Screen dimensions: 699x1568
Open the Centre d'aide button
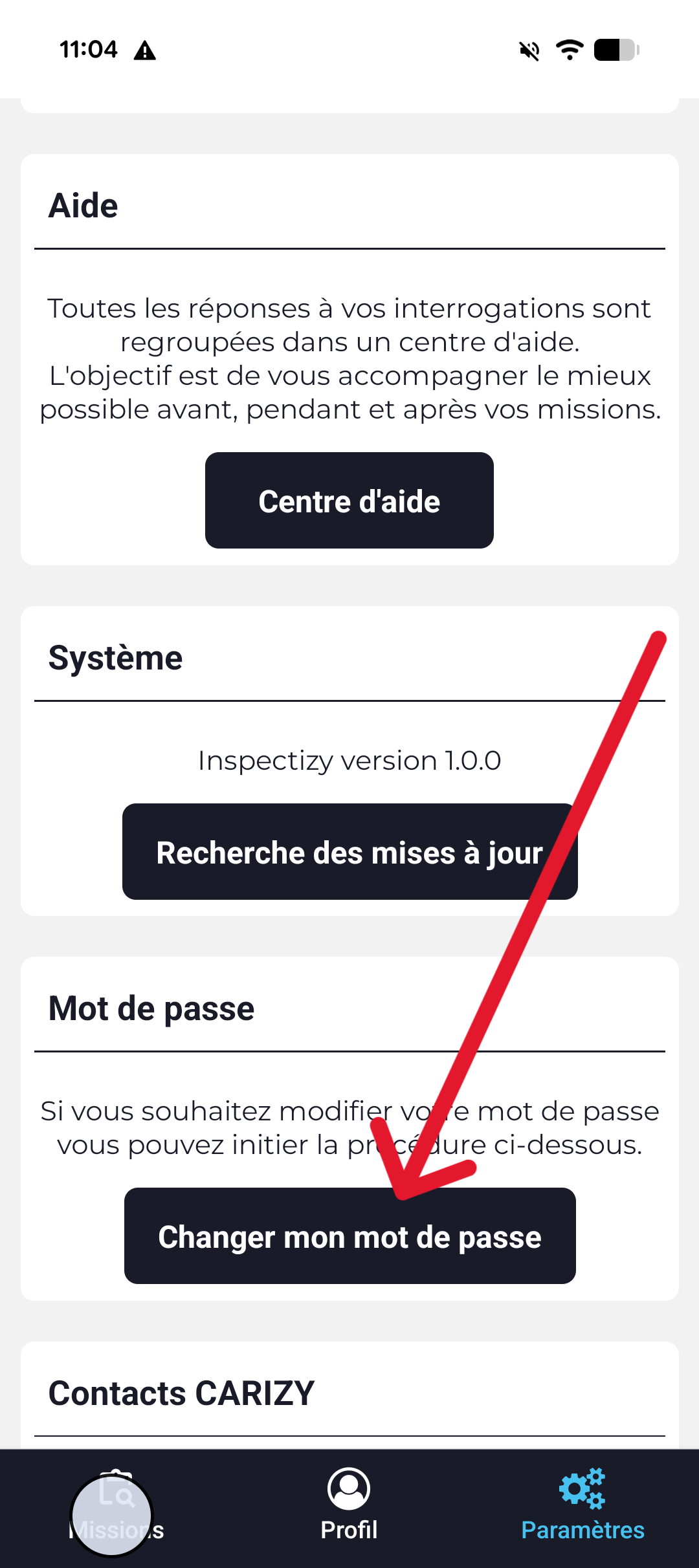(x=349, y=501)
